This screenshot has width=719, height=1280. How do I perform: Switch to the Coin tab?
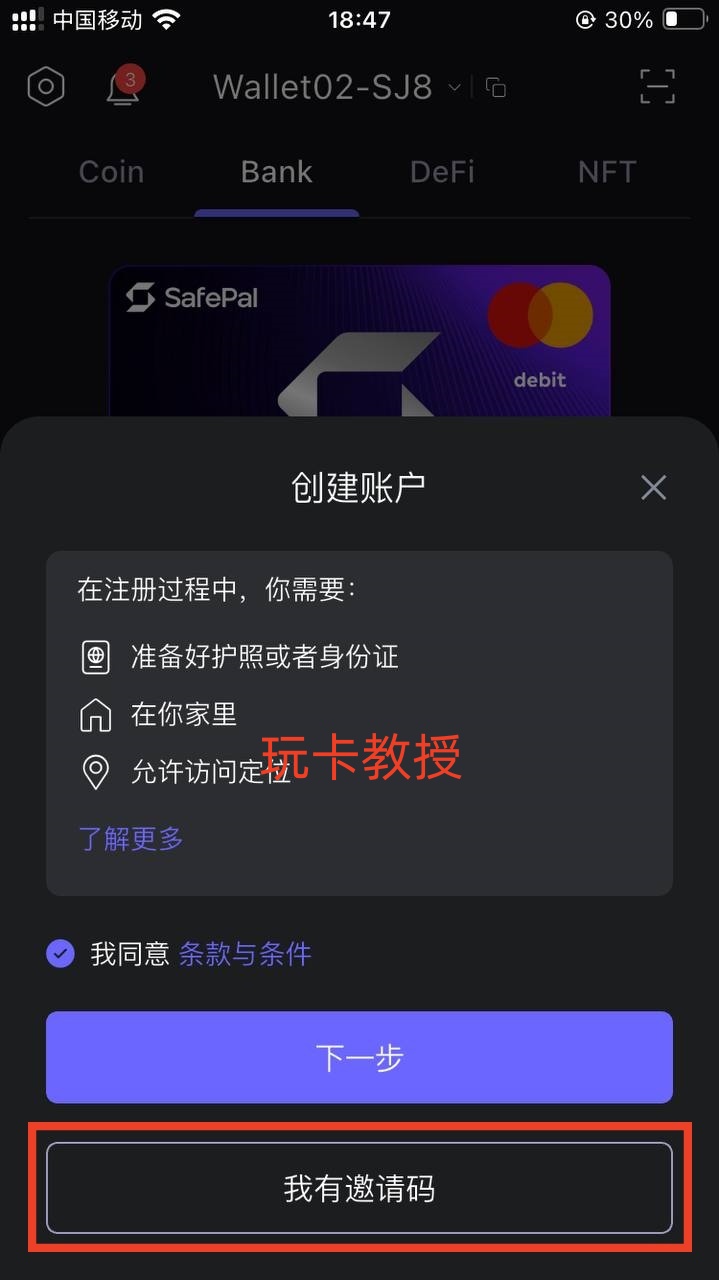(111, 172)
